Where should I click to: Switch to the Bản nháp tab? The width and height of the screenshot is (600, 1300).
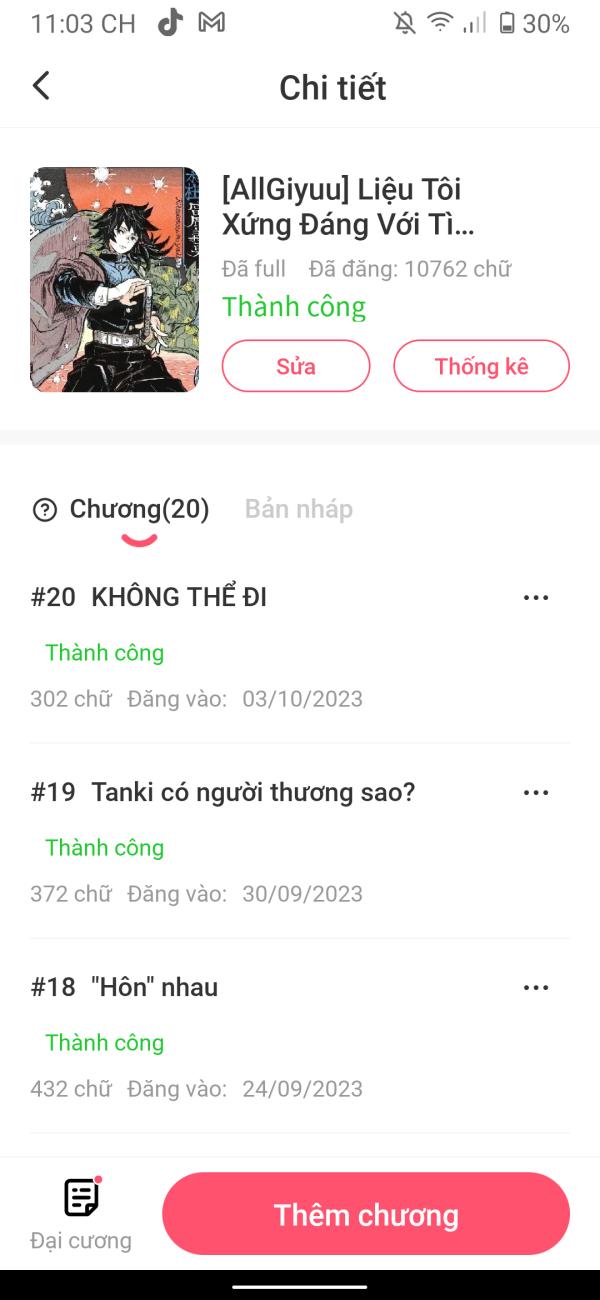(x=298, y=510)
